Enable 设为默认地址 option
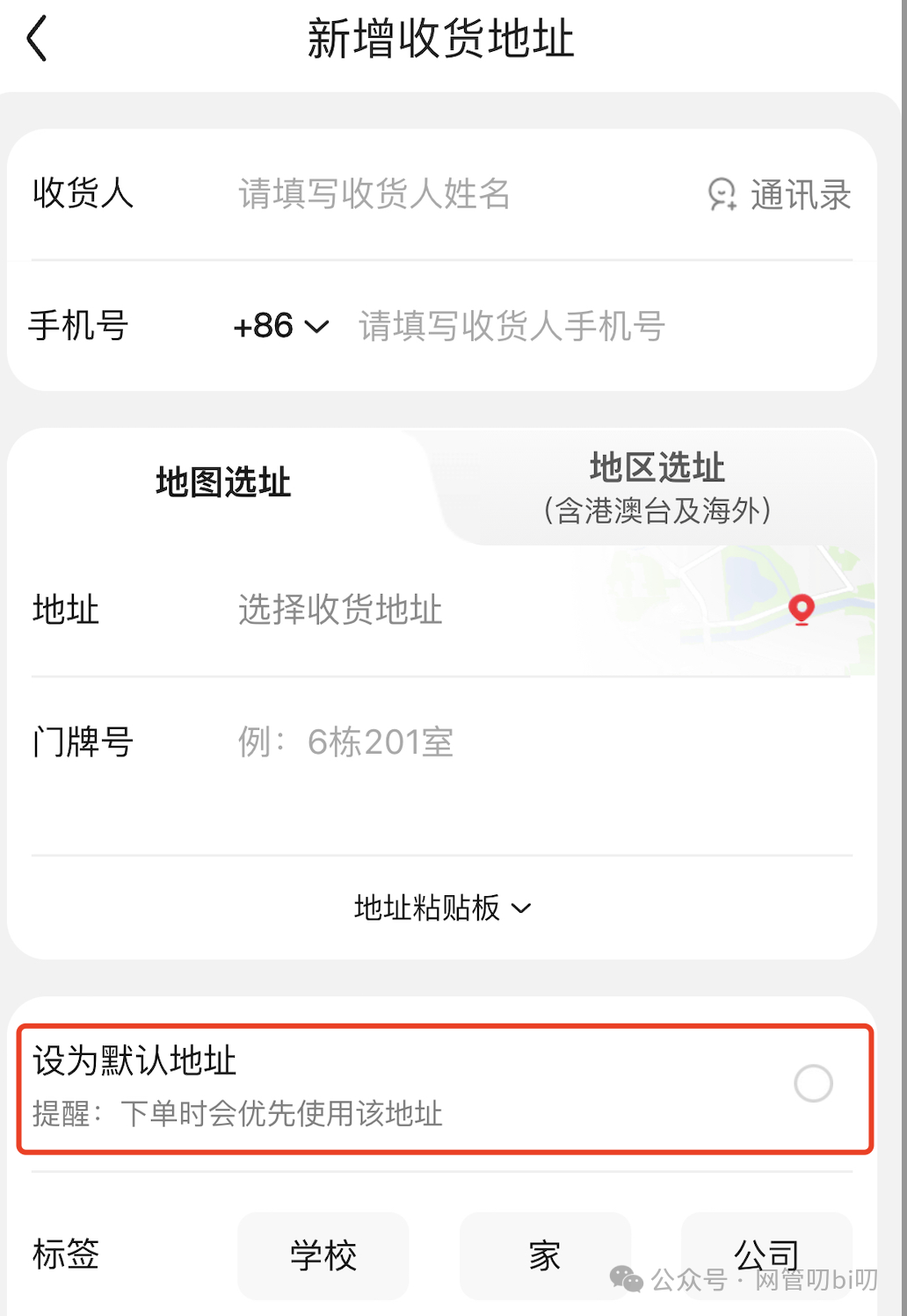Screen dimensions: 907x1316 [x=813, y=1083]
